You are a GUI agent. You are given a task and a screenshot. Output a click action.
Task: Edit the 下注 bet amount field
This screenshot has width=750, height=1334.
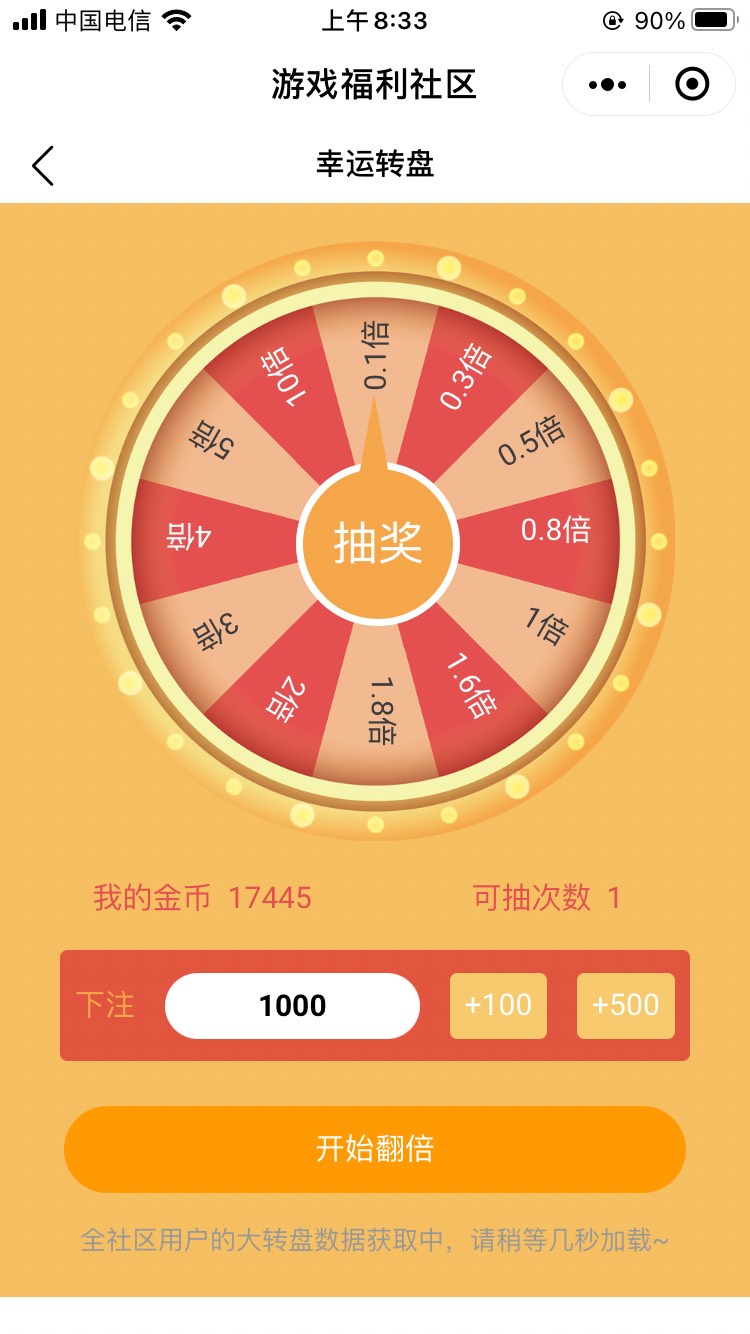click(x=292, y=1006)
